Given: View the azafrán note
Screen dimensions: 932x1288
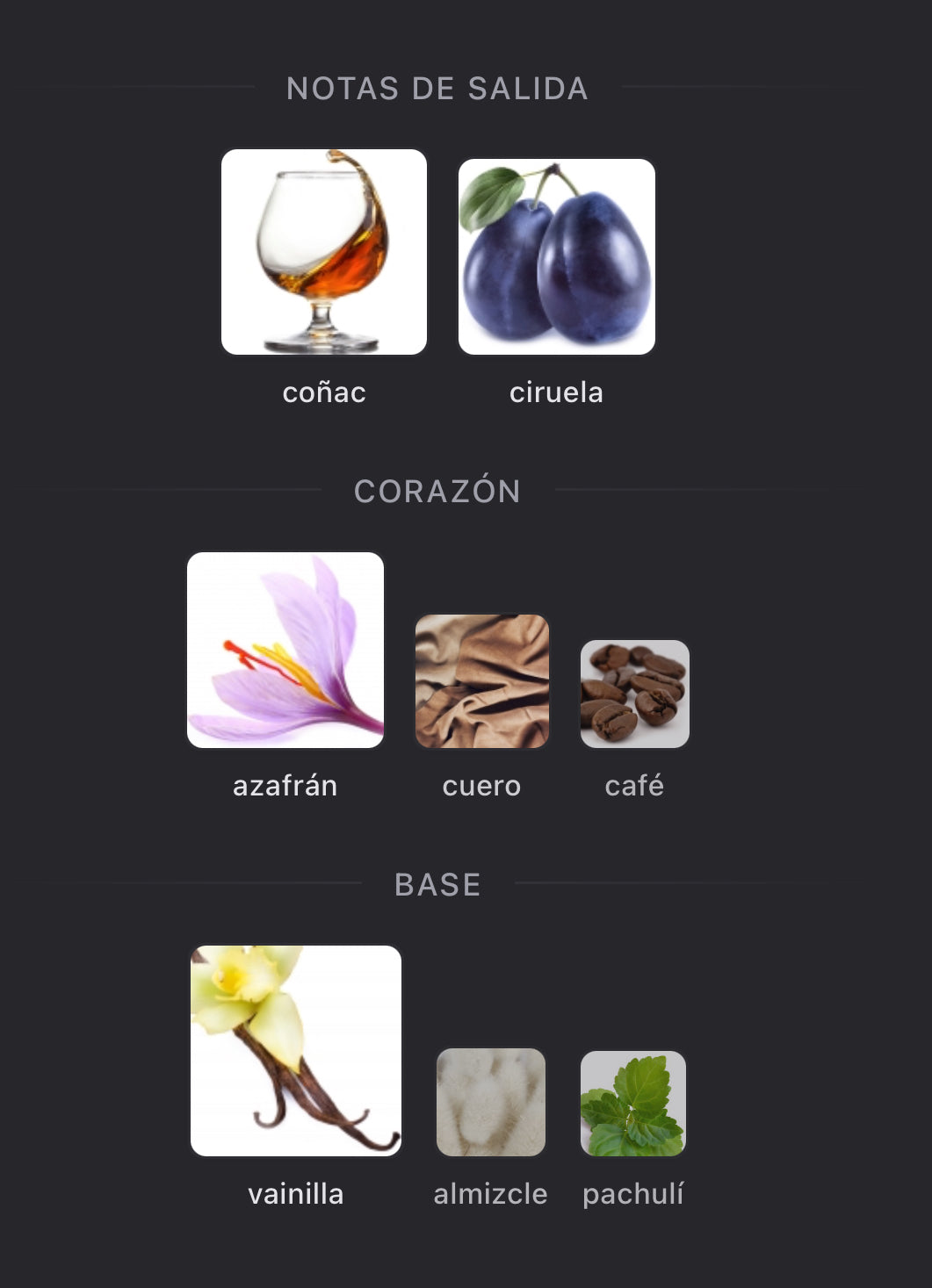Looking at the screenshot, I should pyautogui.click(x=285, y=650).
